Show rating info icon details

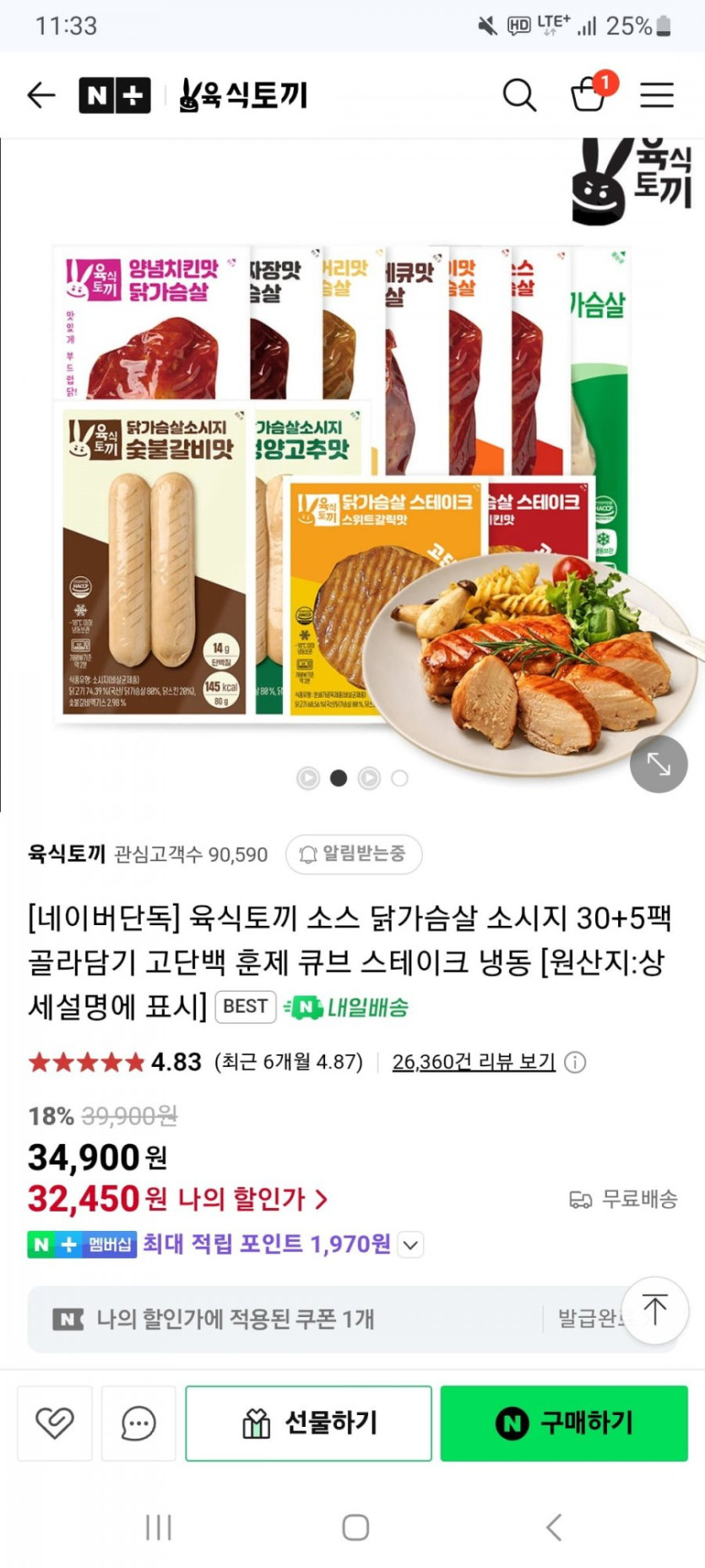pos(575,1062)
